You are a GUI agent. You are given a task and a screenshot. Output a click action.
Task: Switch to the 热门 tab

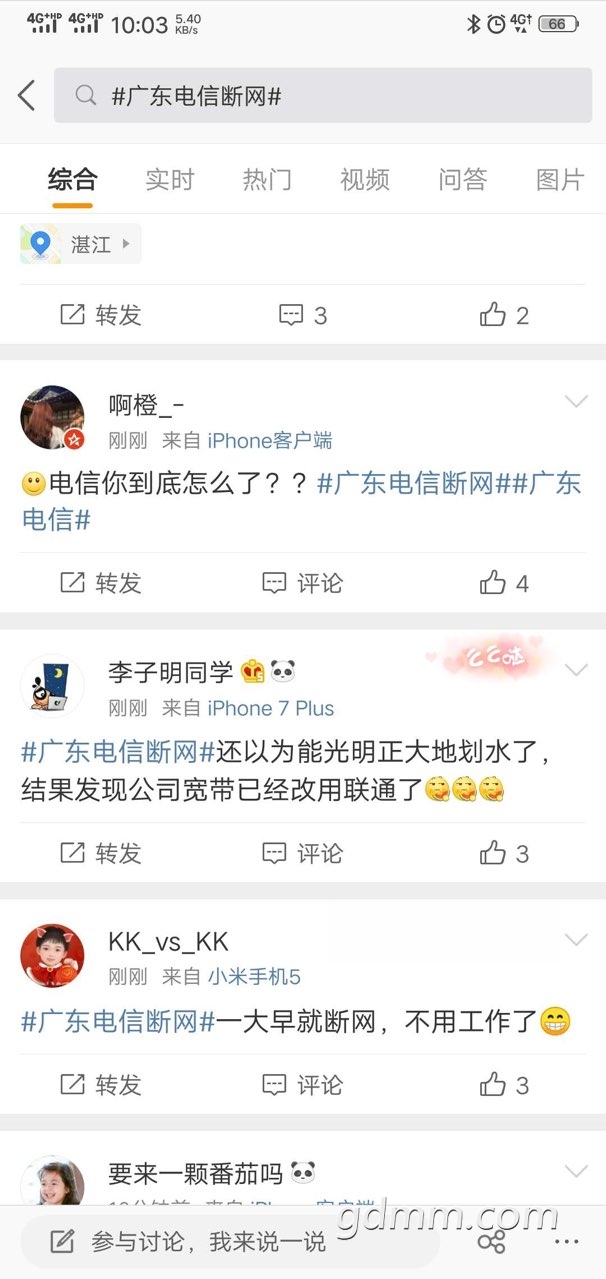(267, 180)
